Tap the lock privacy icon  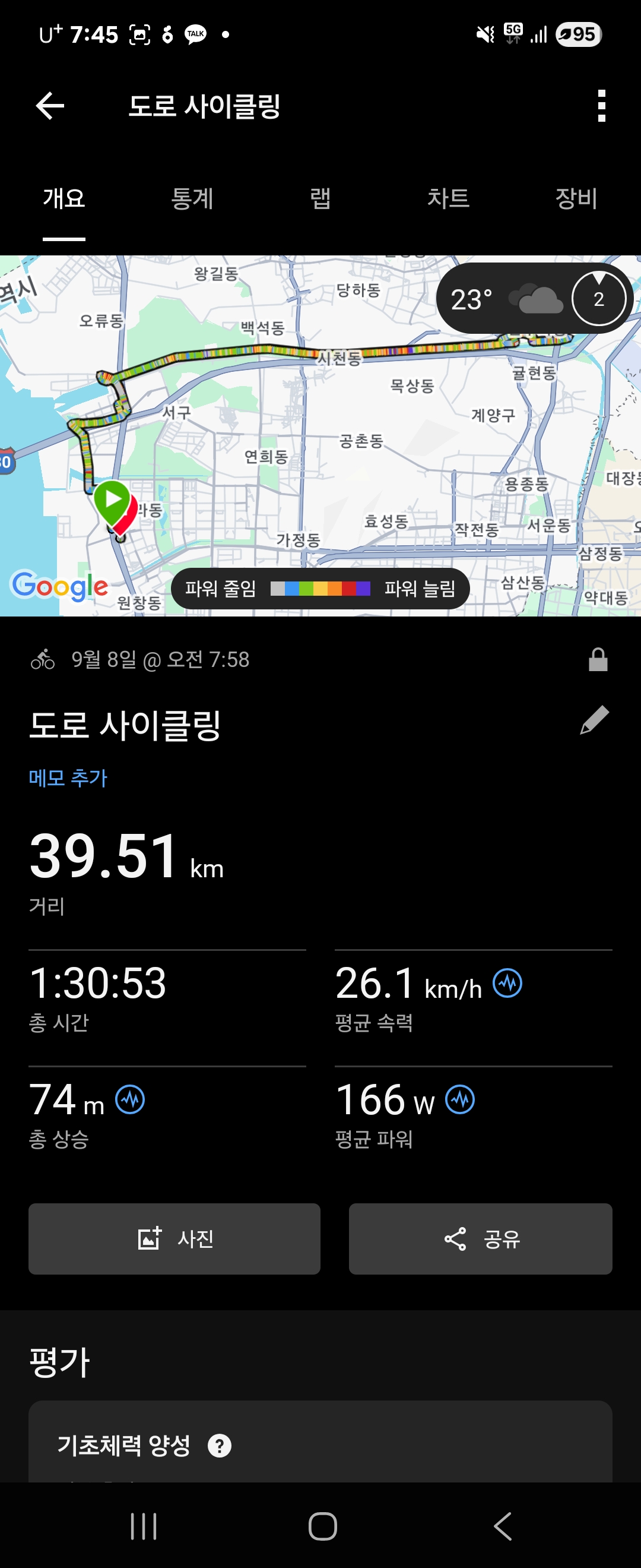[x=598, y=659]
